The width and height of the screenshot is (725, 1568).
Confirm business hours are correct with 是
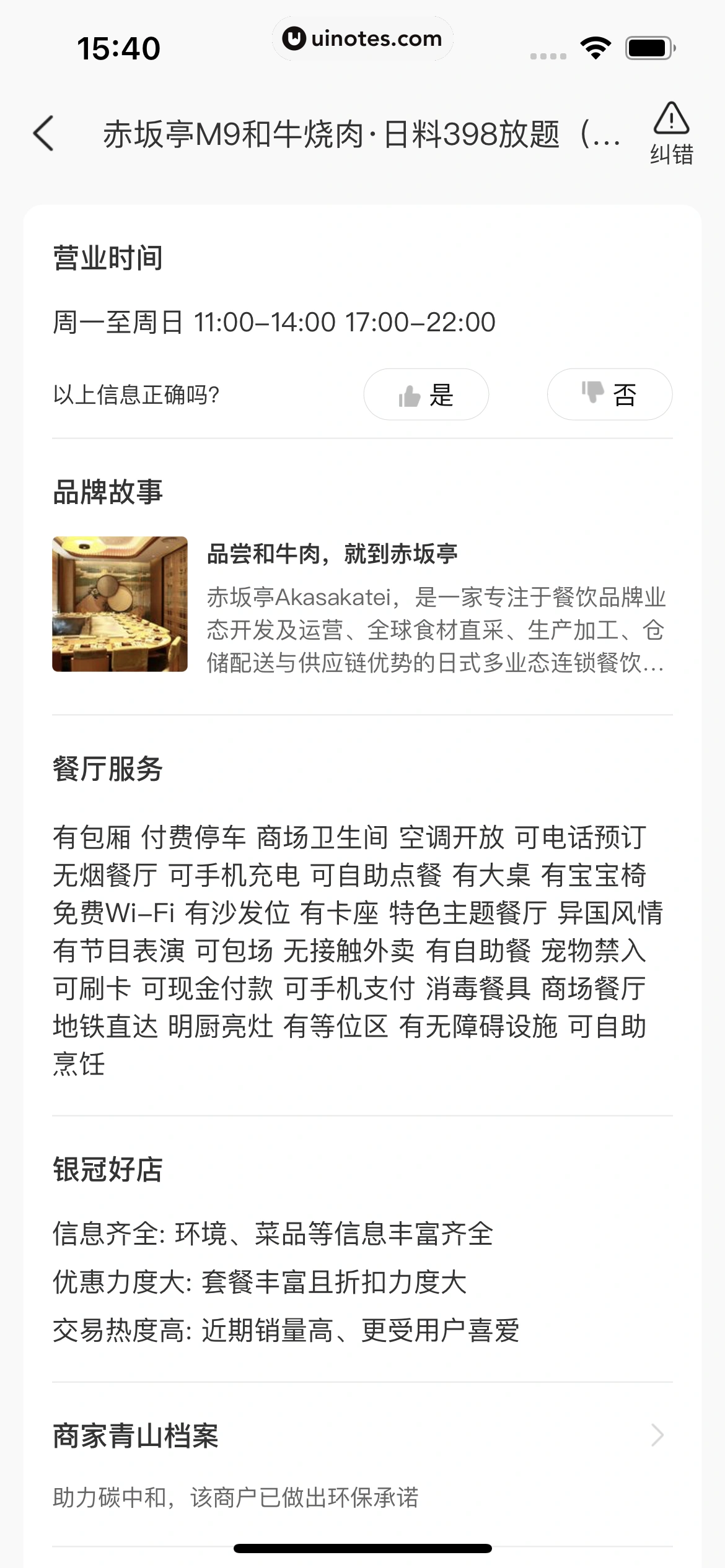click(426, 394)
